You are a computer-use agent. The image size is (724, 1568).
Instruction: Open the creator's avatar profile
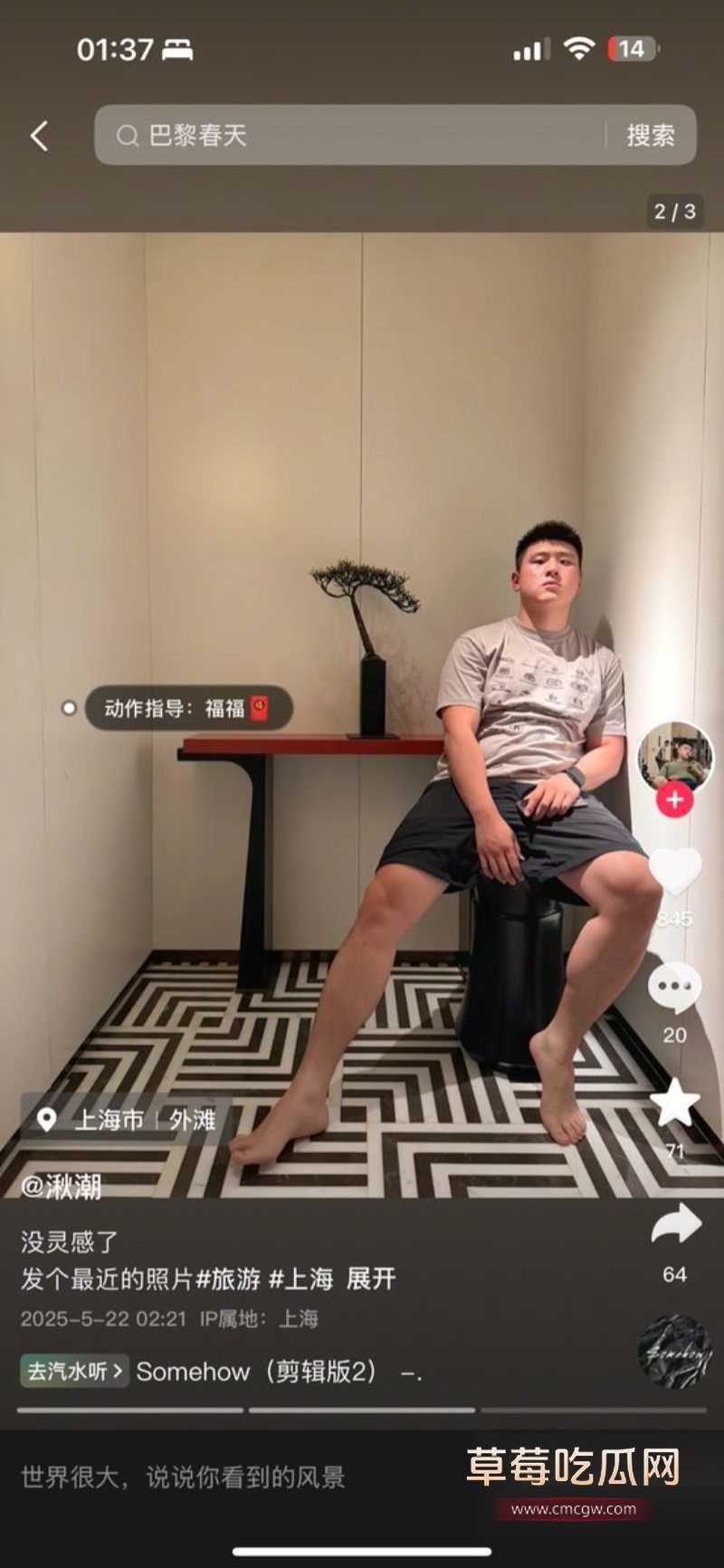point(674,759)
